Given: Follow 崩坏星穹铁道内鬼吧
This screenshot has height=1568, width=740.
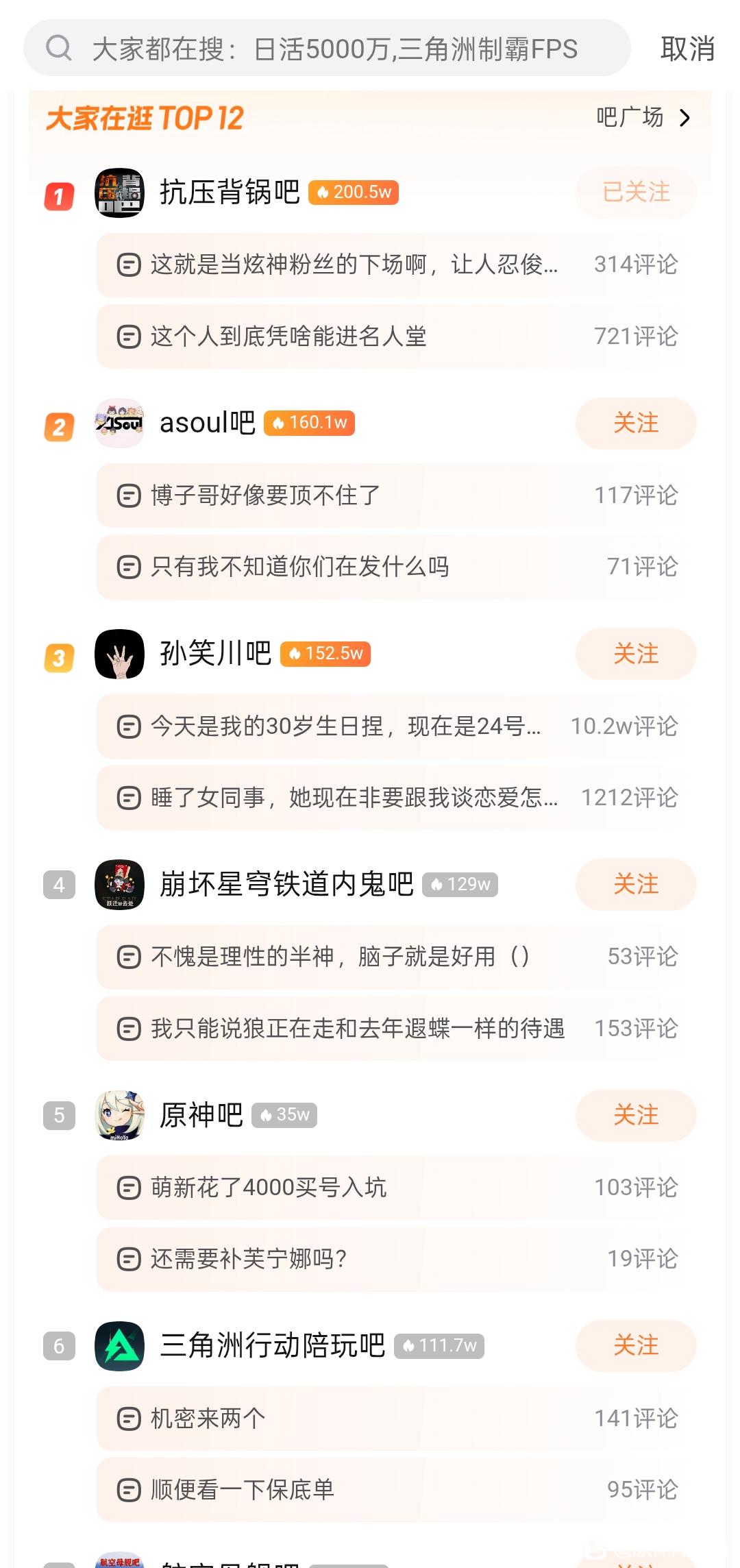Looking at the screenshot, I should [636, 884].
